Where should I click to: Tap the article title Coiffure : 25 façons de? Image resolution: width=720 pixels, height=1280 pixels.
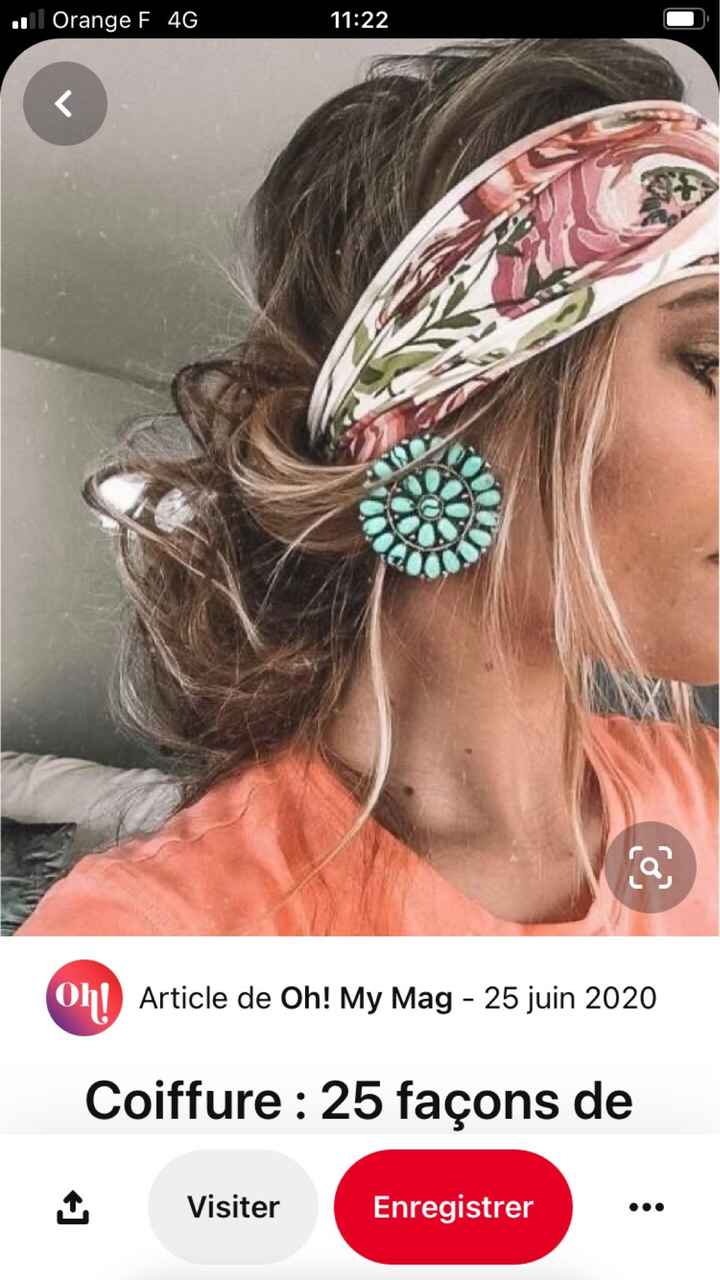tap(360, 1100)
